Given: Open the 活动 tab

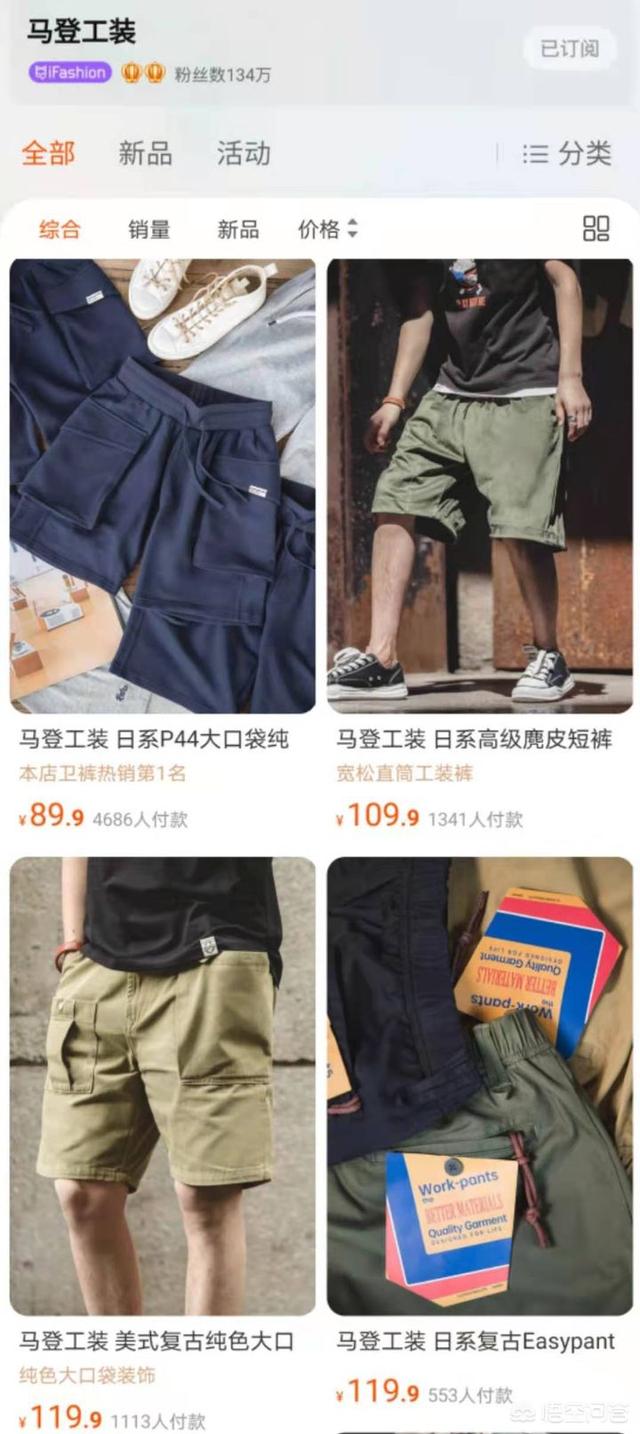Looking at the screenshot, I should click(244, 153).
